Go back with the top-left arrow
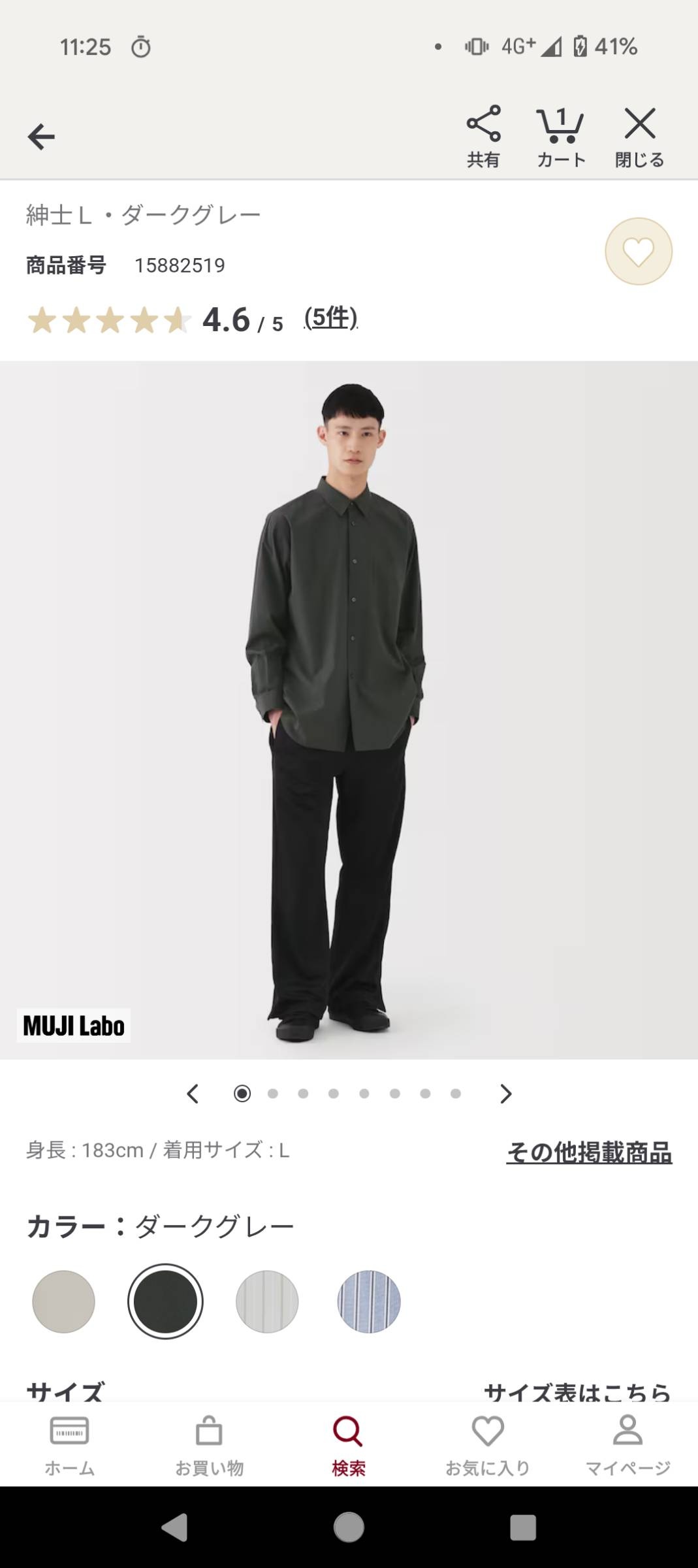 pos(41,137)
